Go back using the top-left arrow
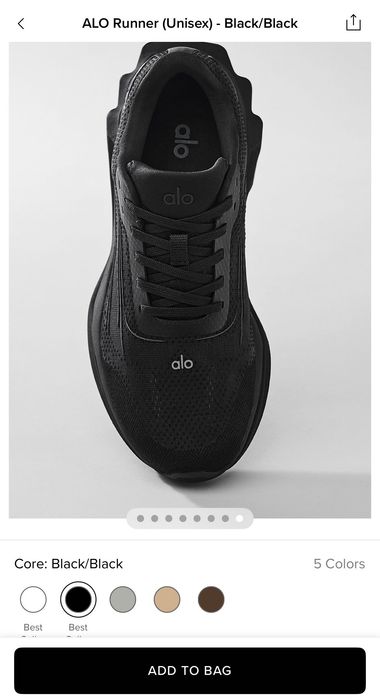Screen dimensions: 380x700 coord(21,24)
